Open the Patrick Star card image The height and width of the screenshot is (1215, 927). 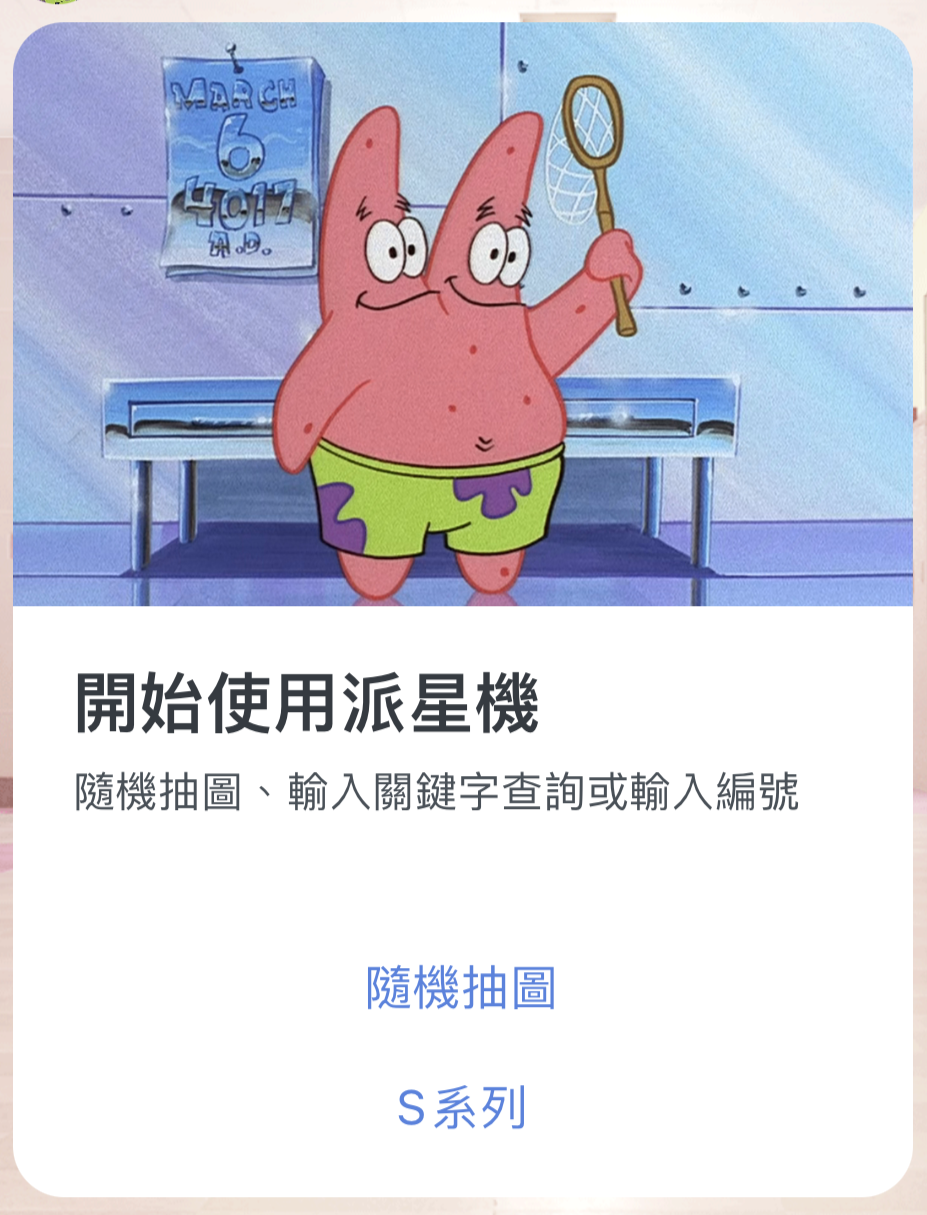[462, 315]
